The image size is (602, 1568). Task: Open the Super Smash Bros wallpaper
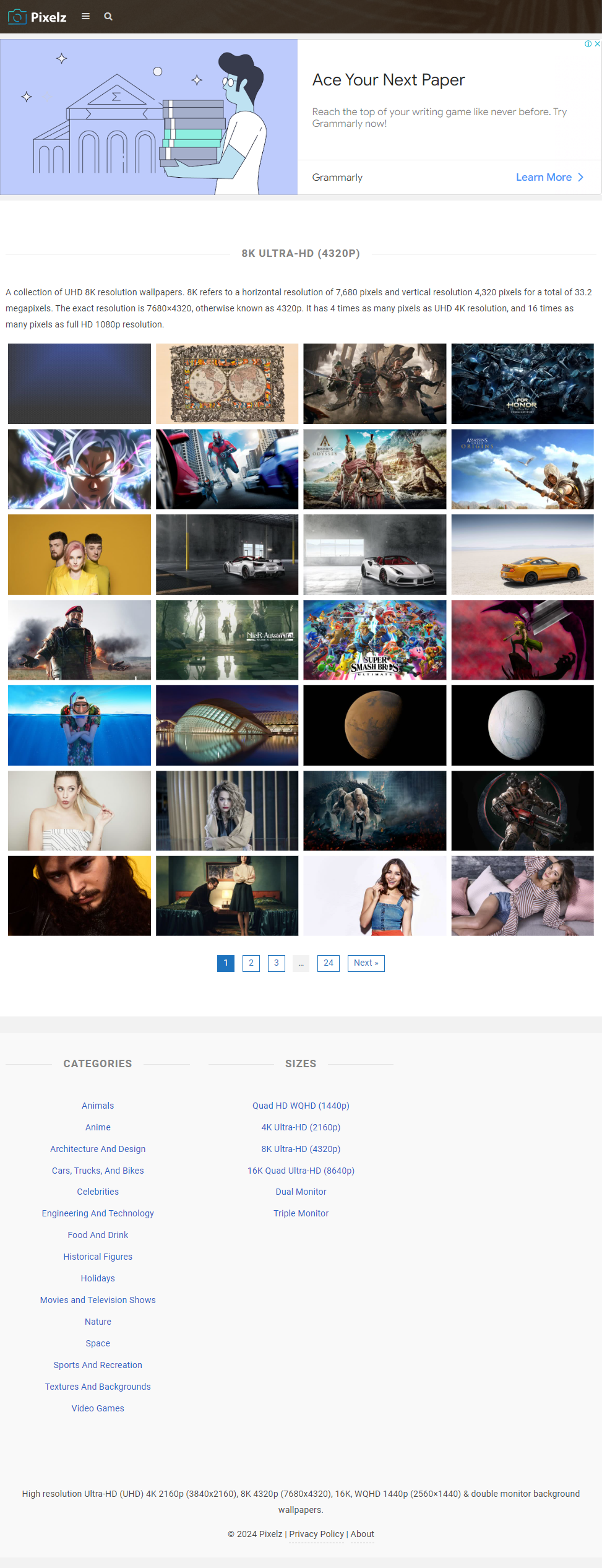374,639
